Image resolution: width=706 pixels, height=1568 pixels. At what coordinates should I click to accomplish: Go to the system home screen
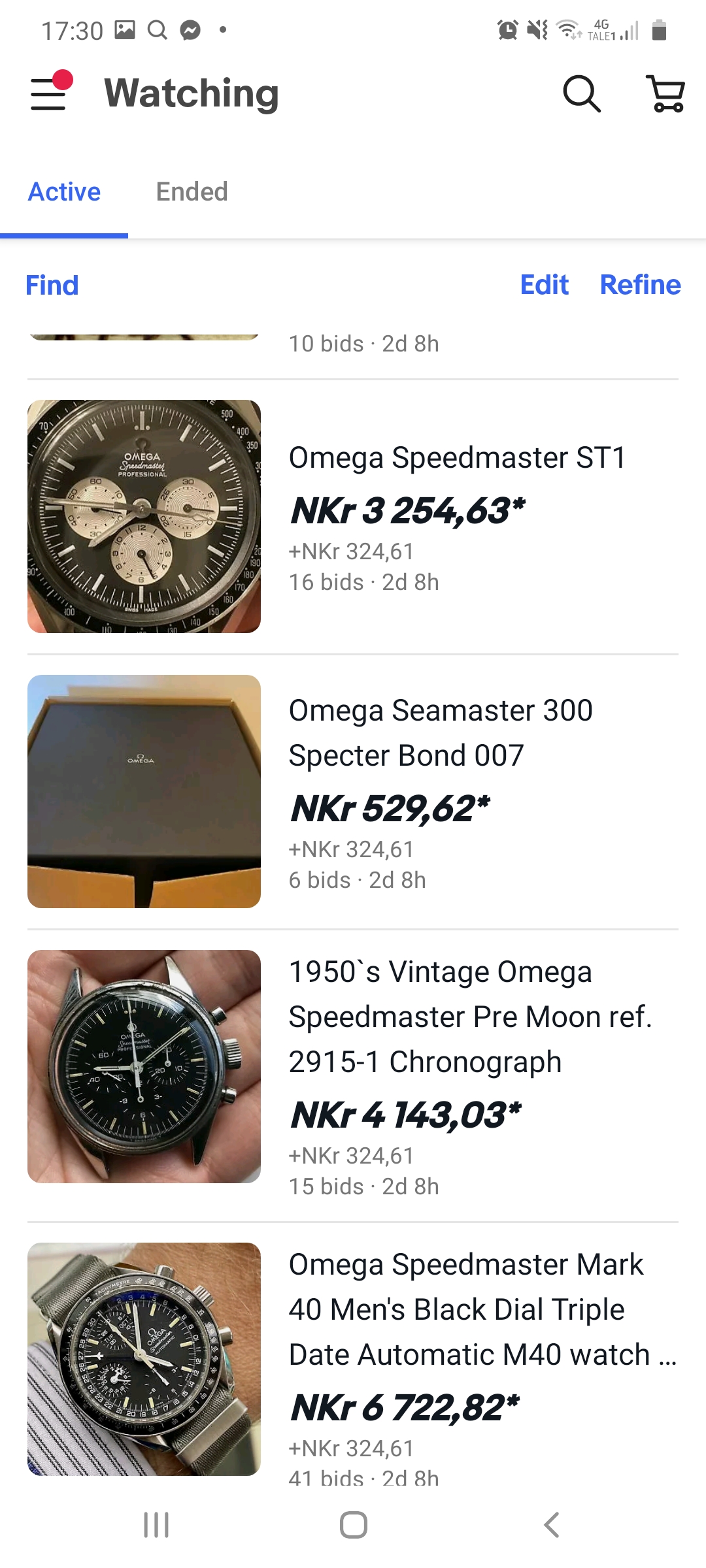coord(353,1525)
